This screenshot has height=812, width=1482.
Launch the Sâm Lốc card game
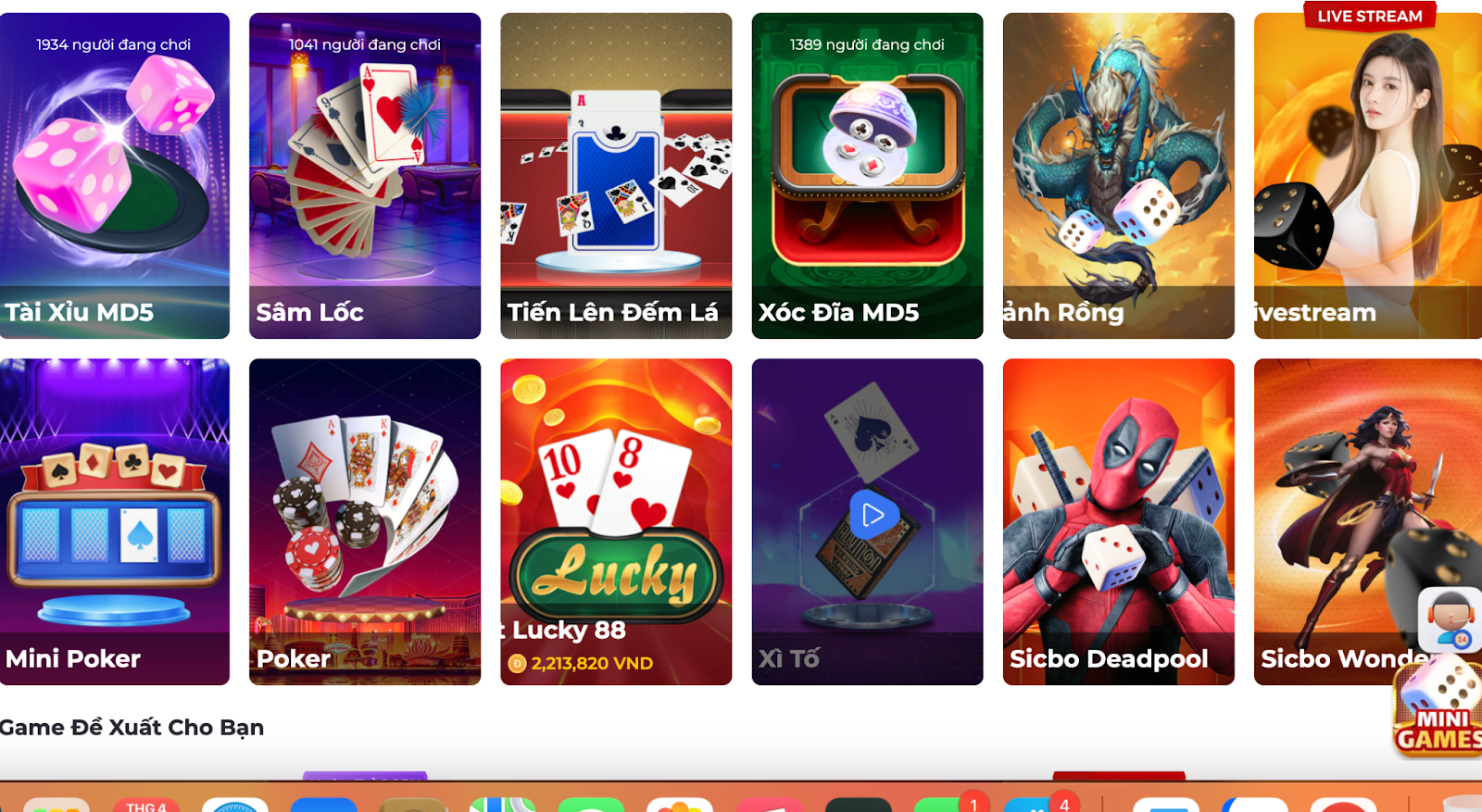click(x=365, y=176)
